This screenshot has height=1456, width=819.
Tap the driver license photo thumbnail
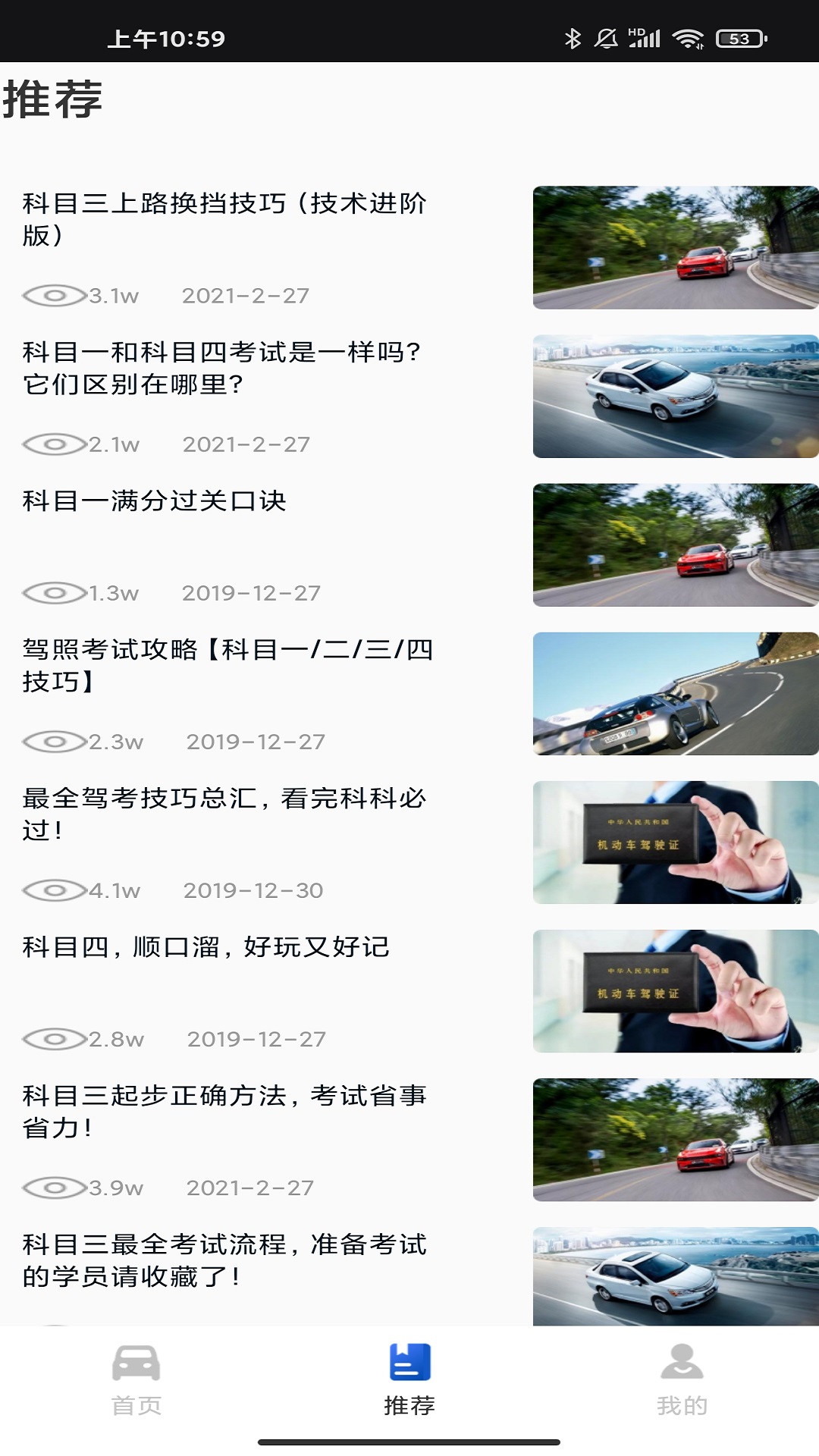click(x=673, y=838)
